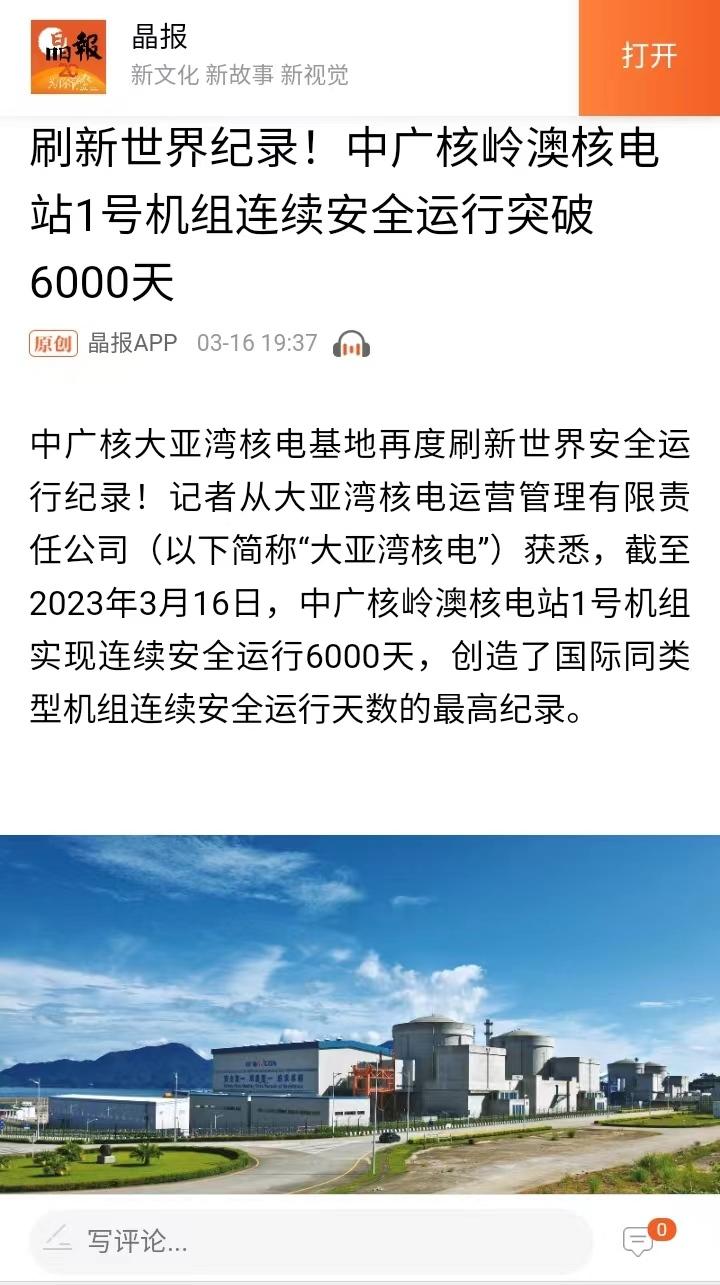The height and width of the screenshot is (1285, 720).
Task: Tap the 写评论 comment input field
Action: tap(311, 1242)
